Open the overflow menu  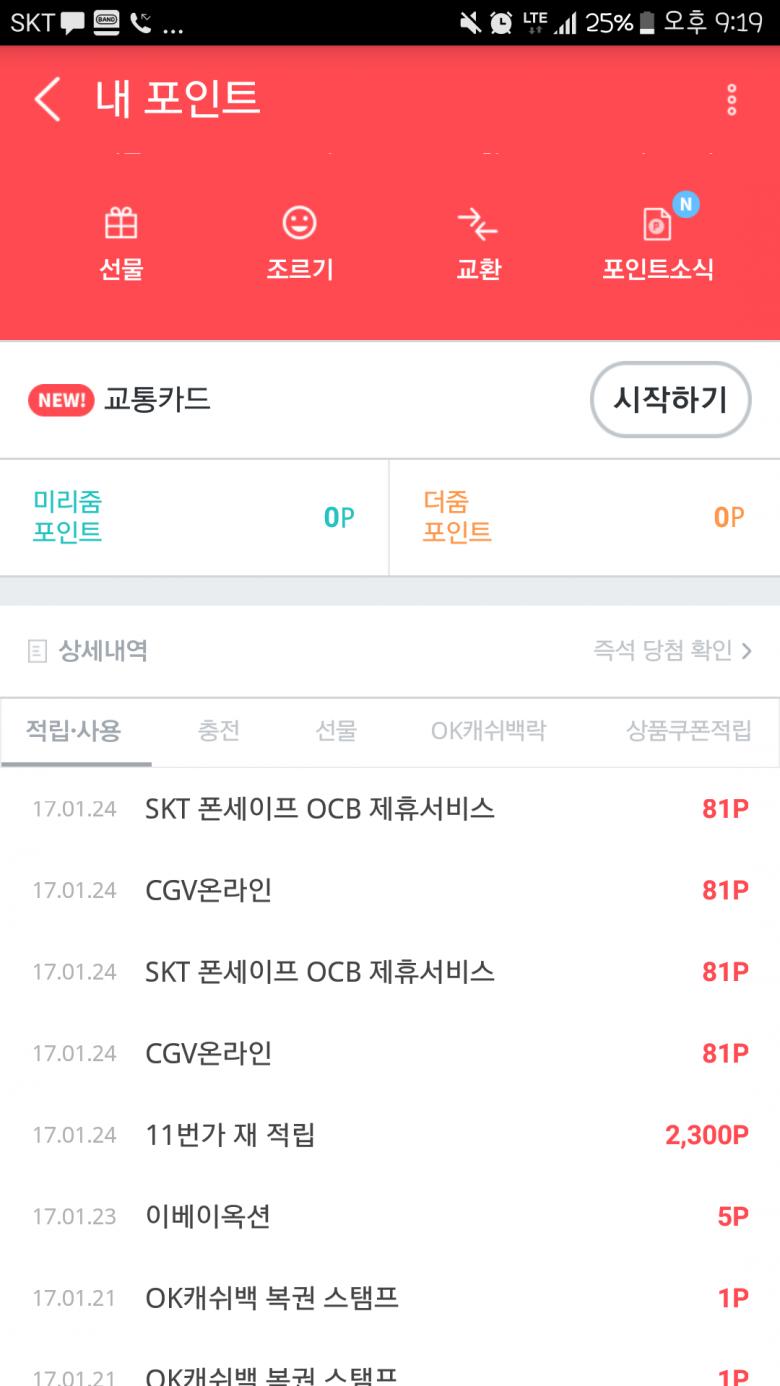(732, 100)
